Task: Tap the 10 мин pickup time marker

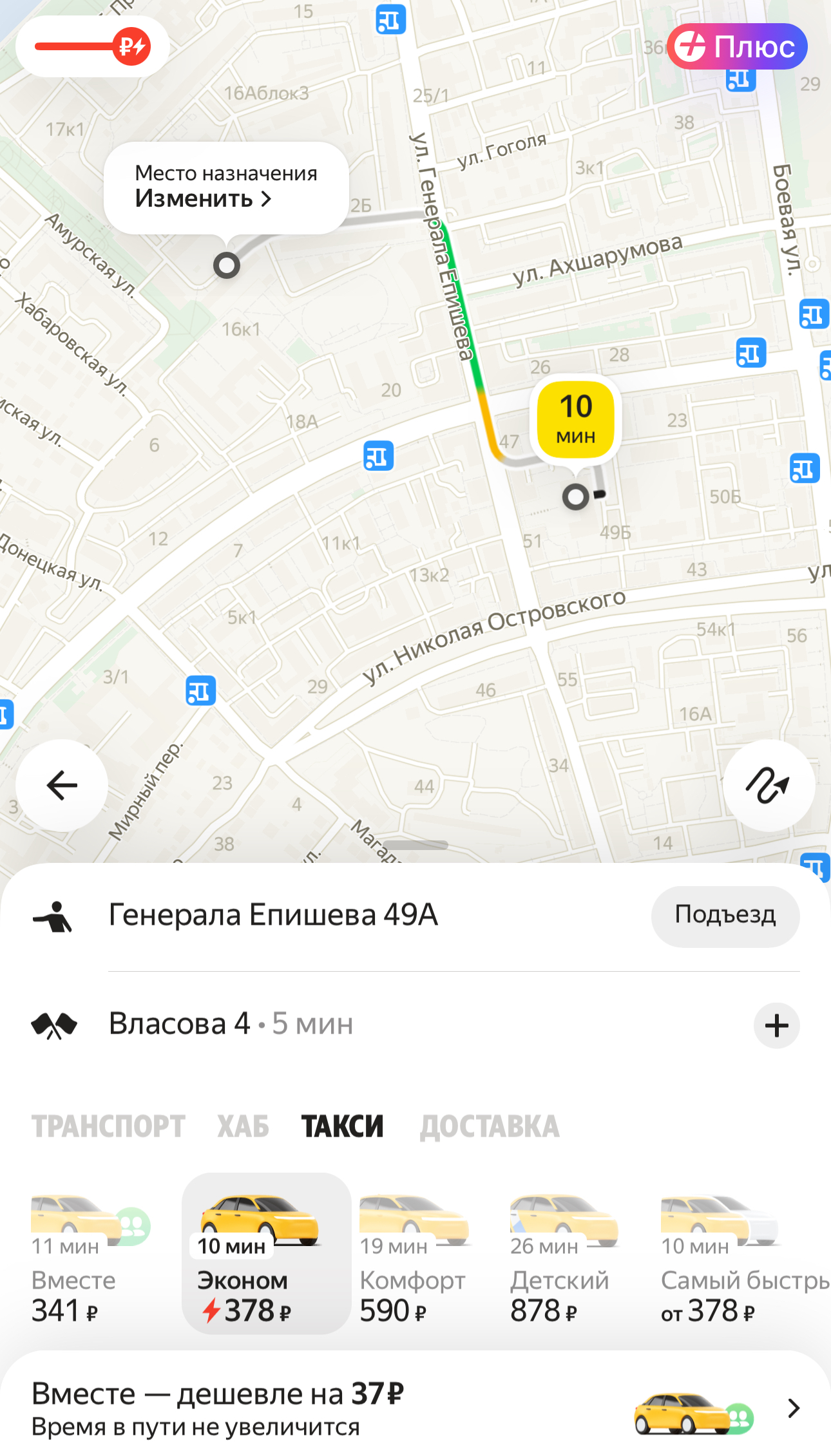Action: [576, 419]
